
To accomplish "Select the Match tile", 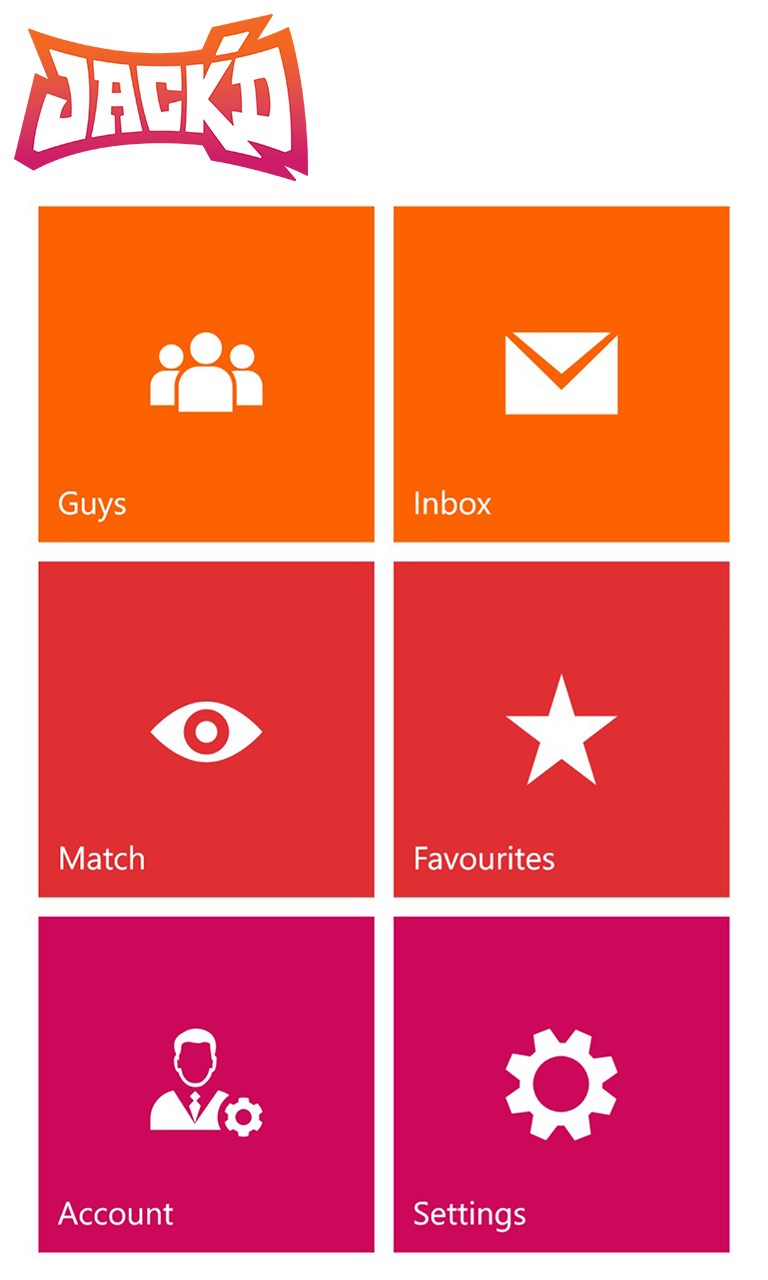I will coord(206,729).
